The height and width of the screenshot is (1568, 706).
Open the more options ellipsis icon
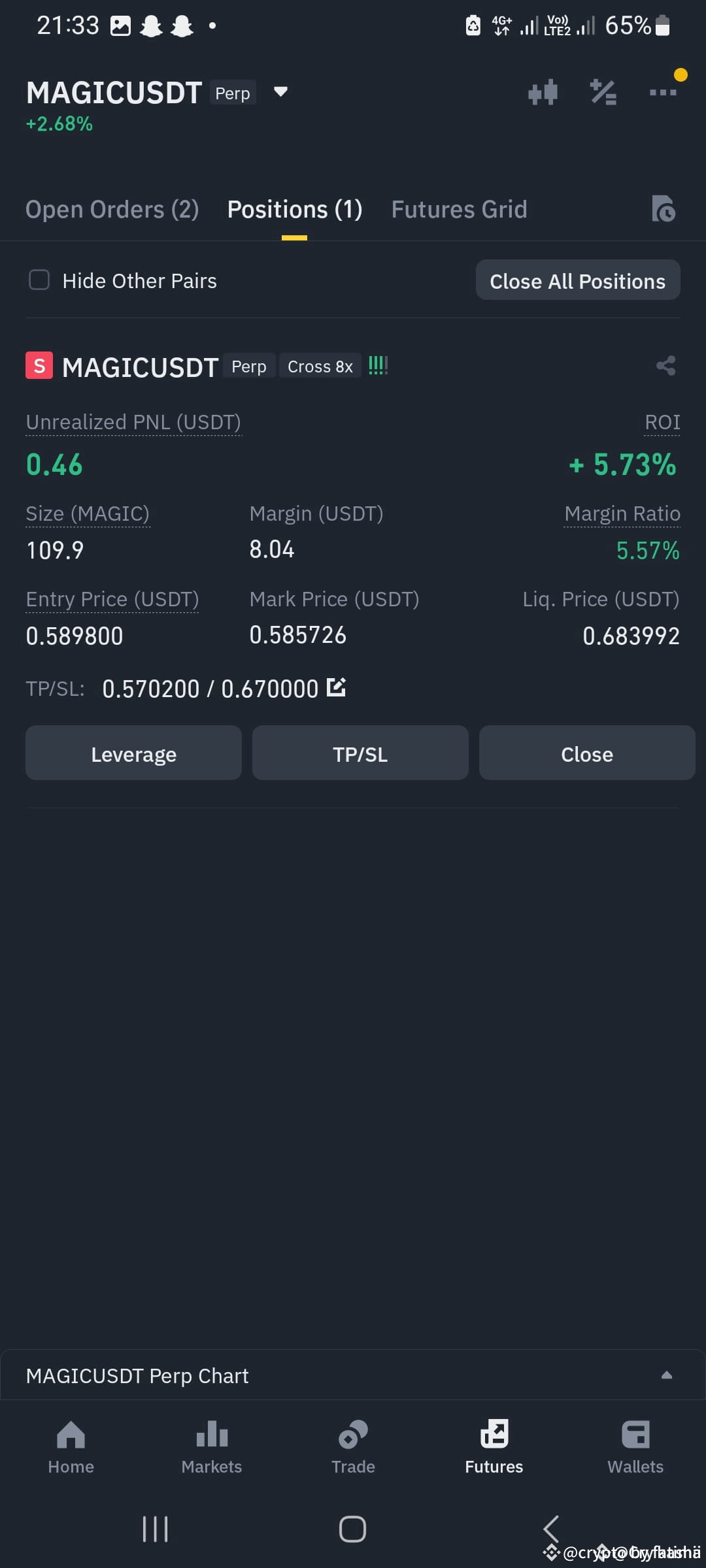[663, 91]
